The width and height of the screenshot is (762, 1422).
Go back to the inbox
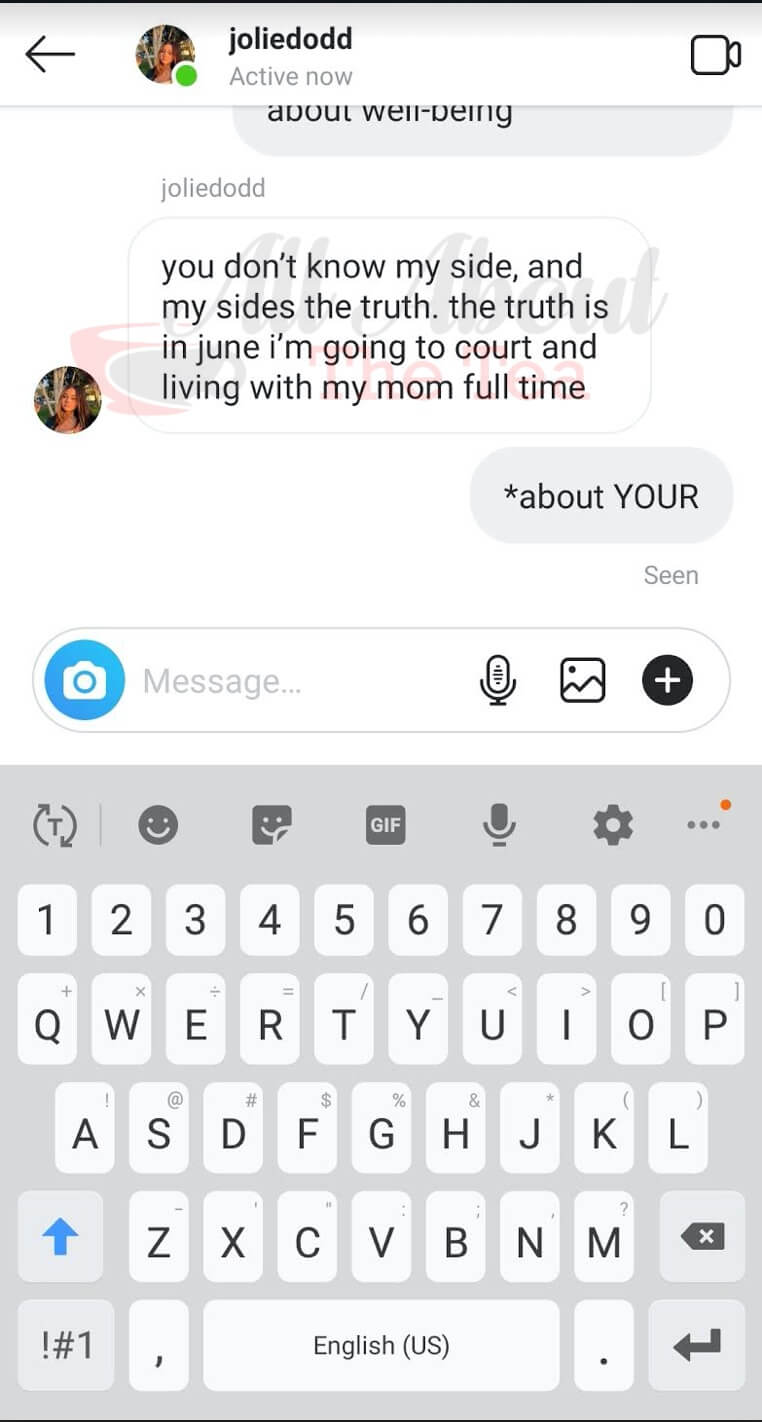click(x=49, y=55)
